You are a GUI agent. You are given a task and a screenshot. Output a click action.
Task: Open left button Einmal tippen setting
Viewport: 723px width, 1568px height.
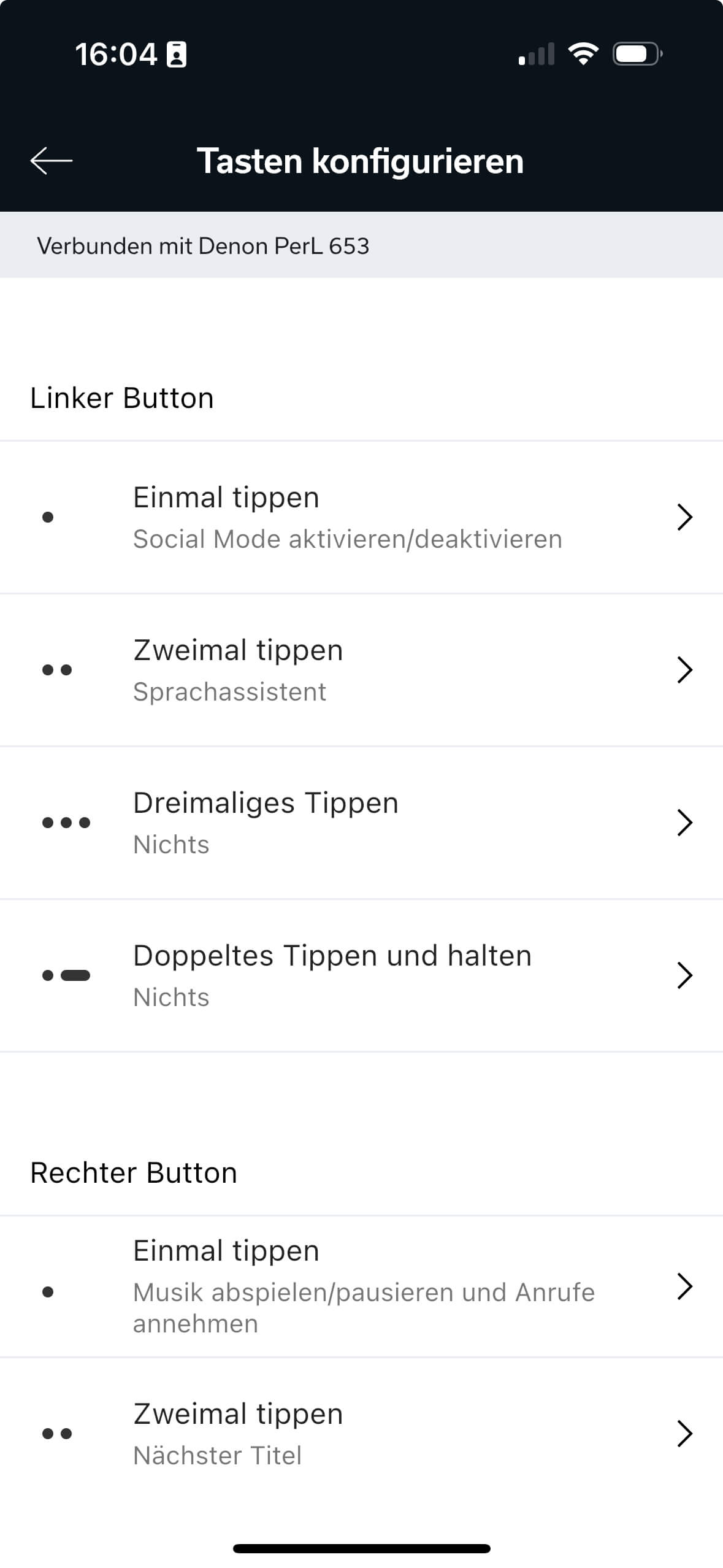point(361,517)
